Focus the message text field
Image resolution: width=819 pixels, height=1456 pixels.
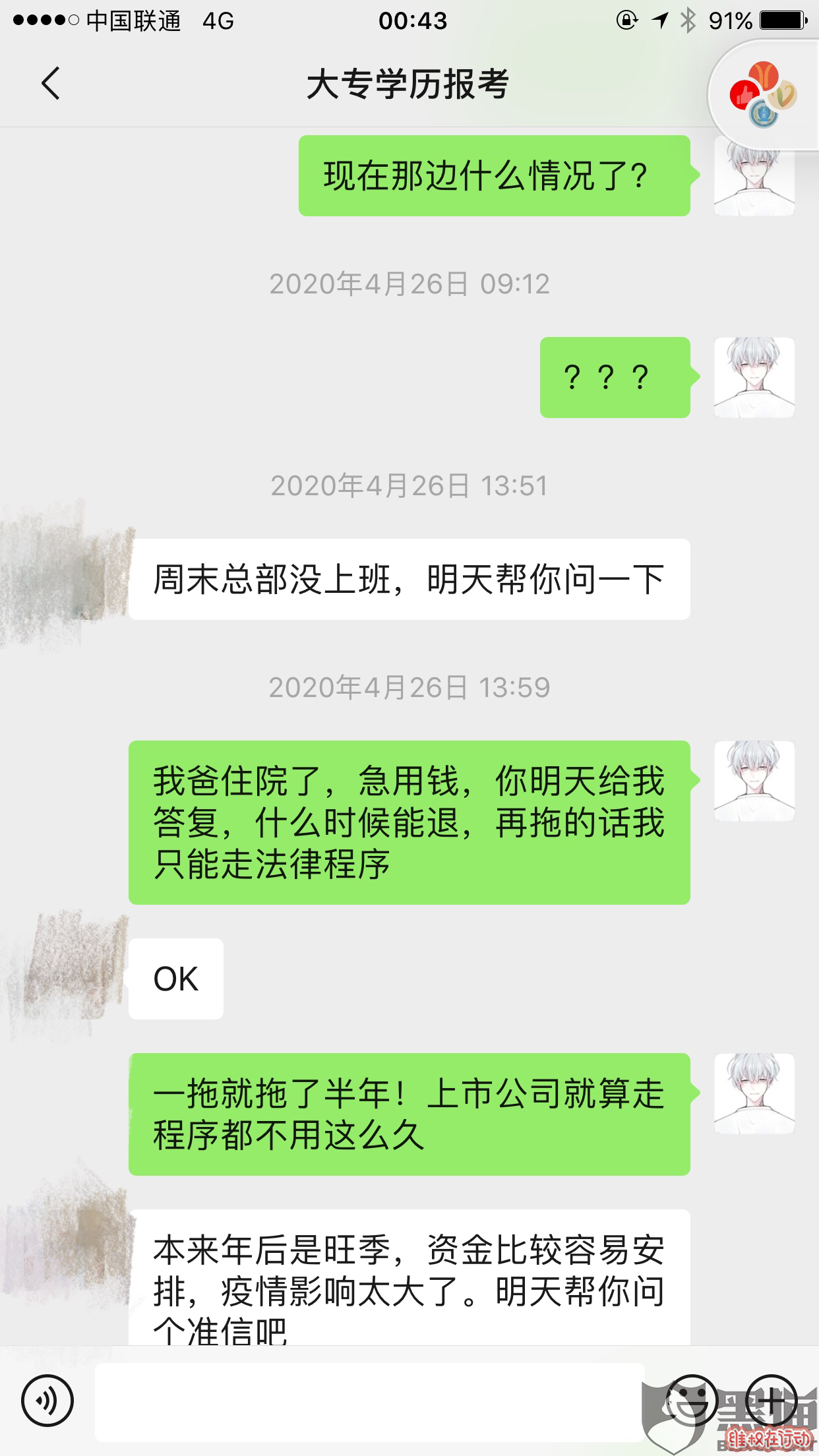(x=369, y=1401)
